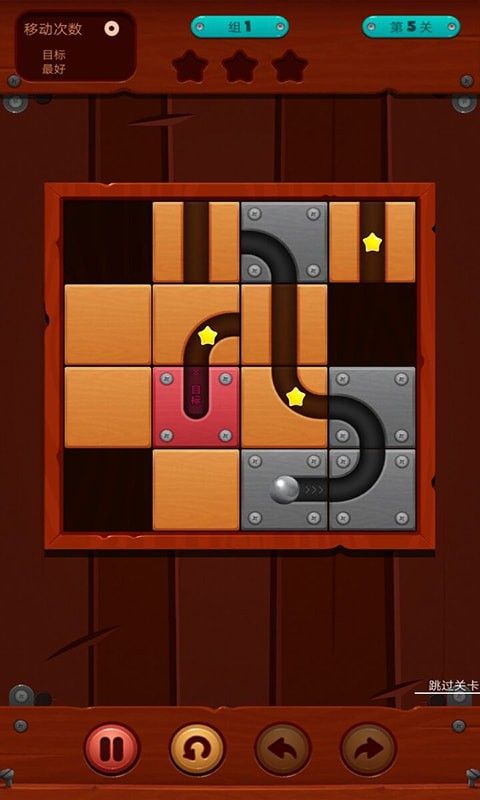Redo the move with the forward arrow

[x=368, y=749]
